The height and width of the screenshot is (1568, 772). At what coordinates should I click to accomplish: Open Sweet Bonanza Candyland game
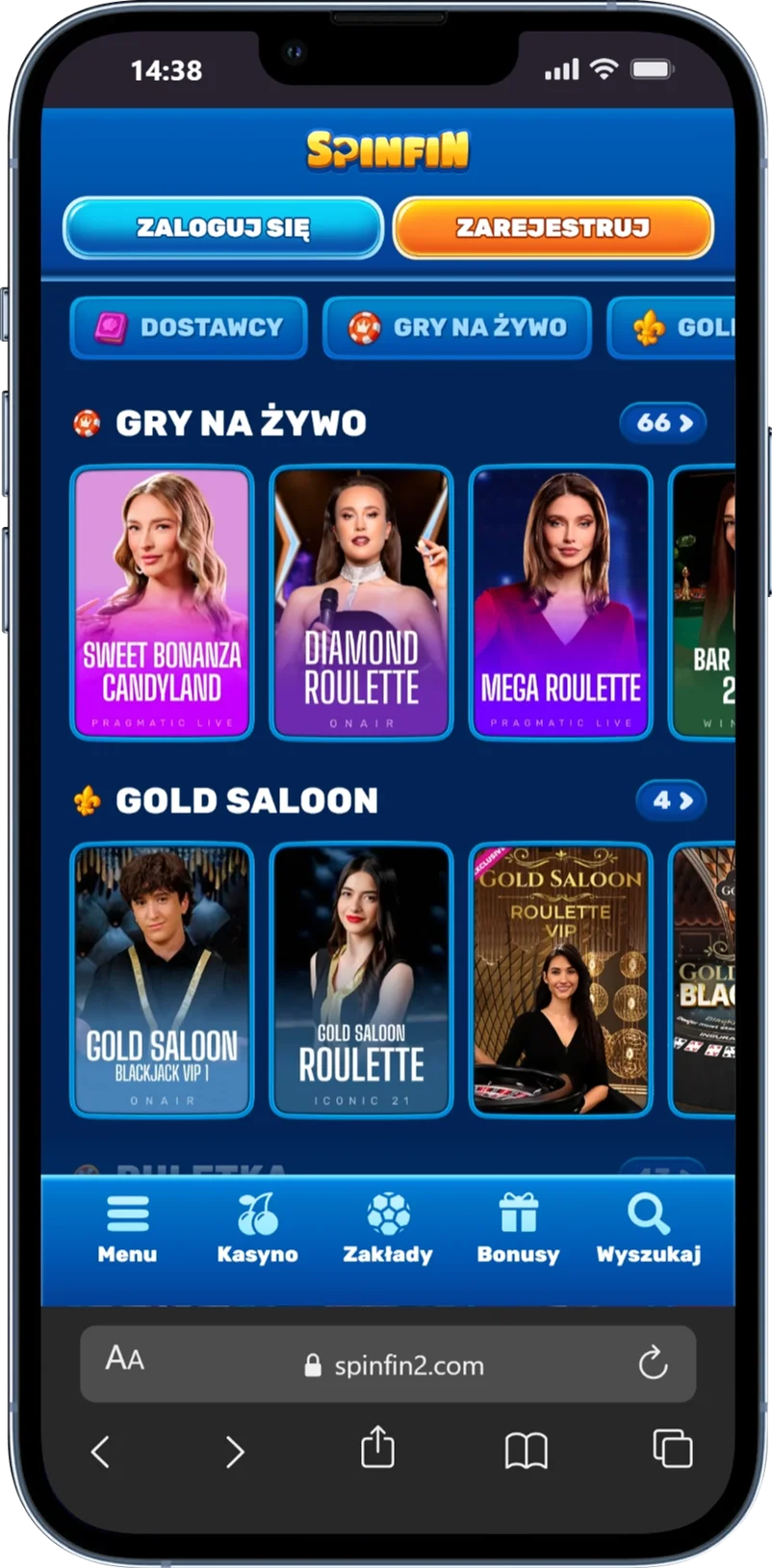tap(162, 603)
